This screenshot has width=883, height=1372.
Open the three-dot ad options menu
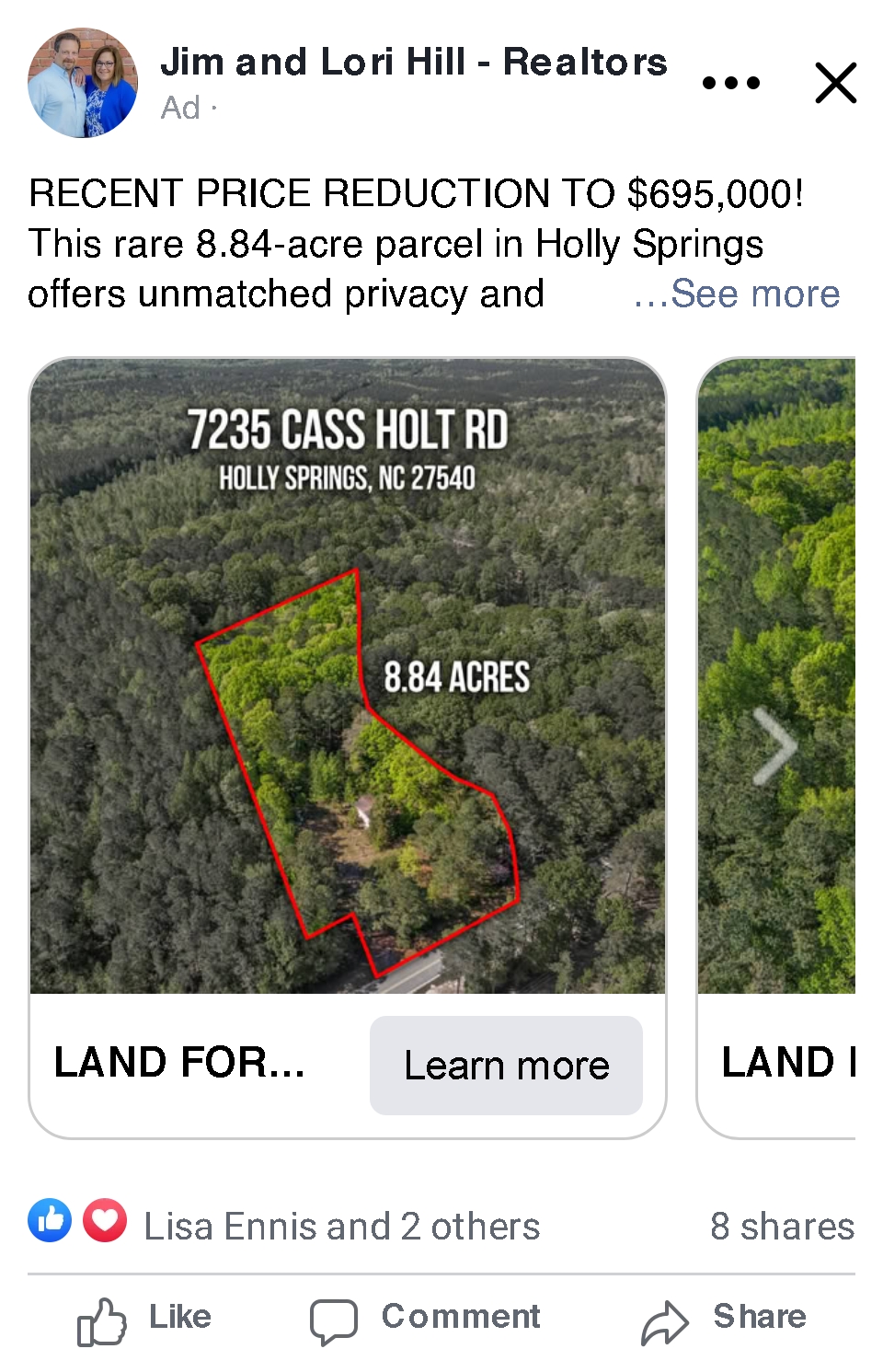tap(731, 83)
